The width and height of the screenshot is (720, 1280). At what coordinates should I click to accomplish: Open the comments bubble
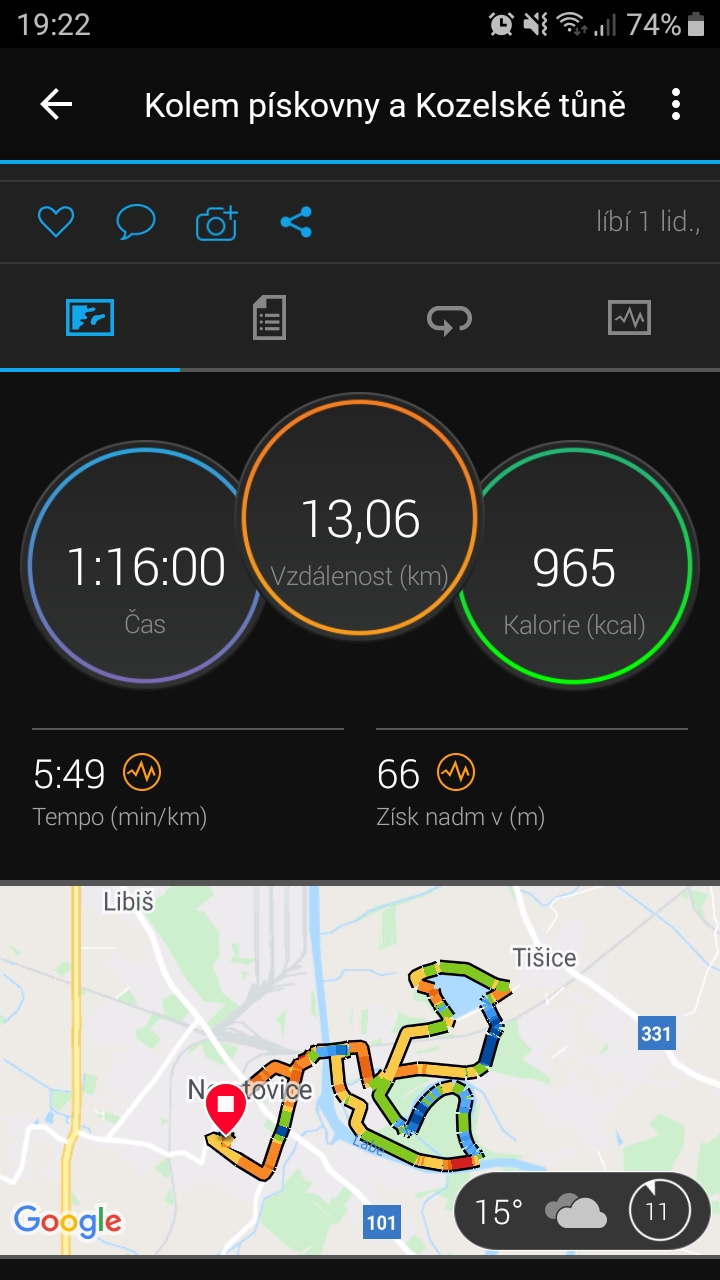(136, 222)
